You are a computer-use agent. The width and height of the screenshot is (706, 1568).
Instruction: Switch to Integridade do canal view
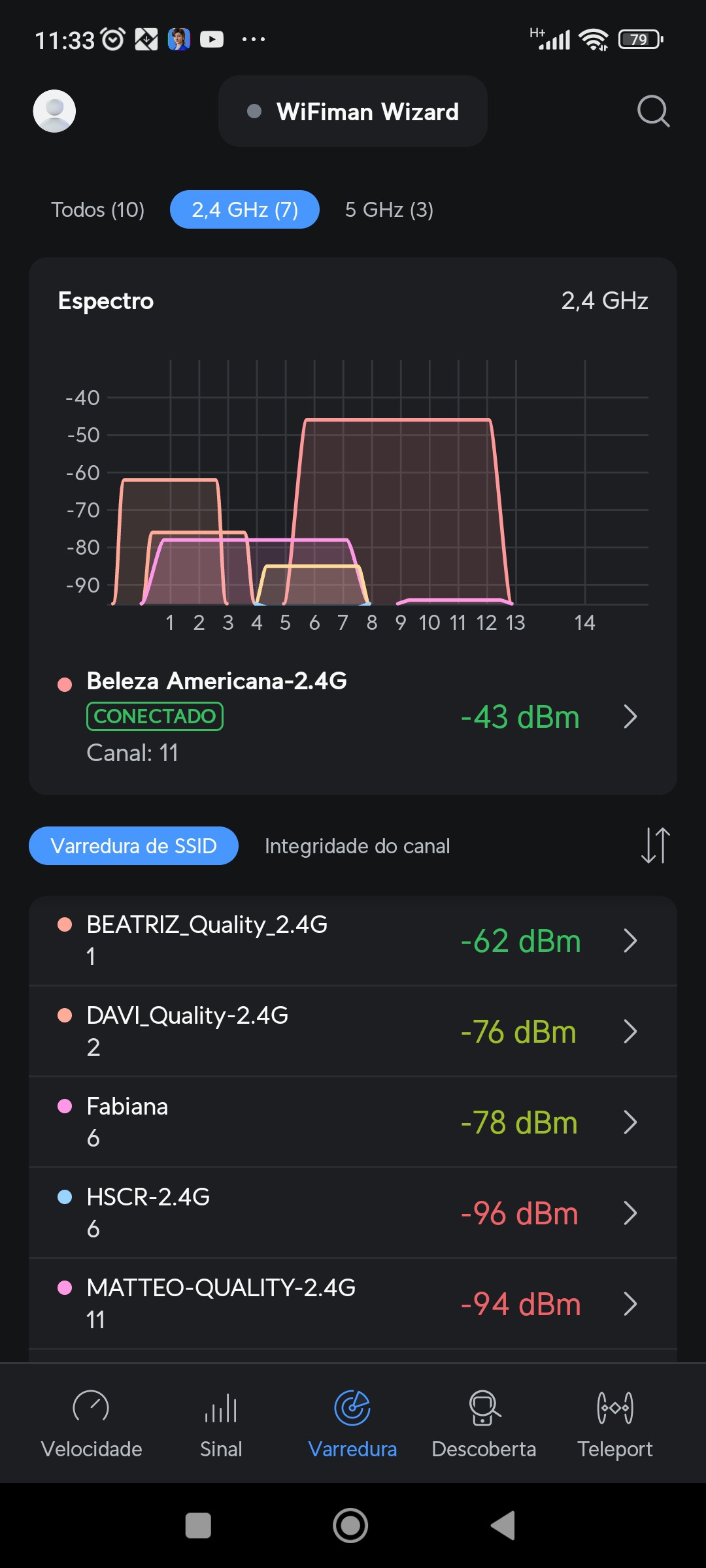pyautogui.click(x=357, y=846)
